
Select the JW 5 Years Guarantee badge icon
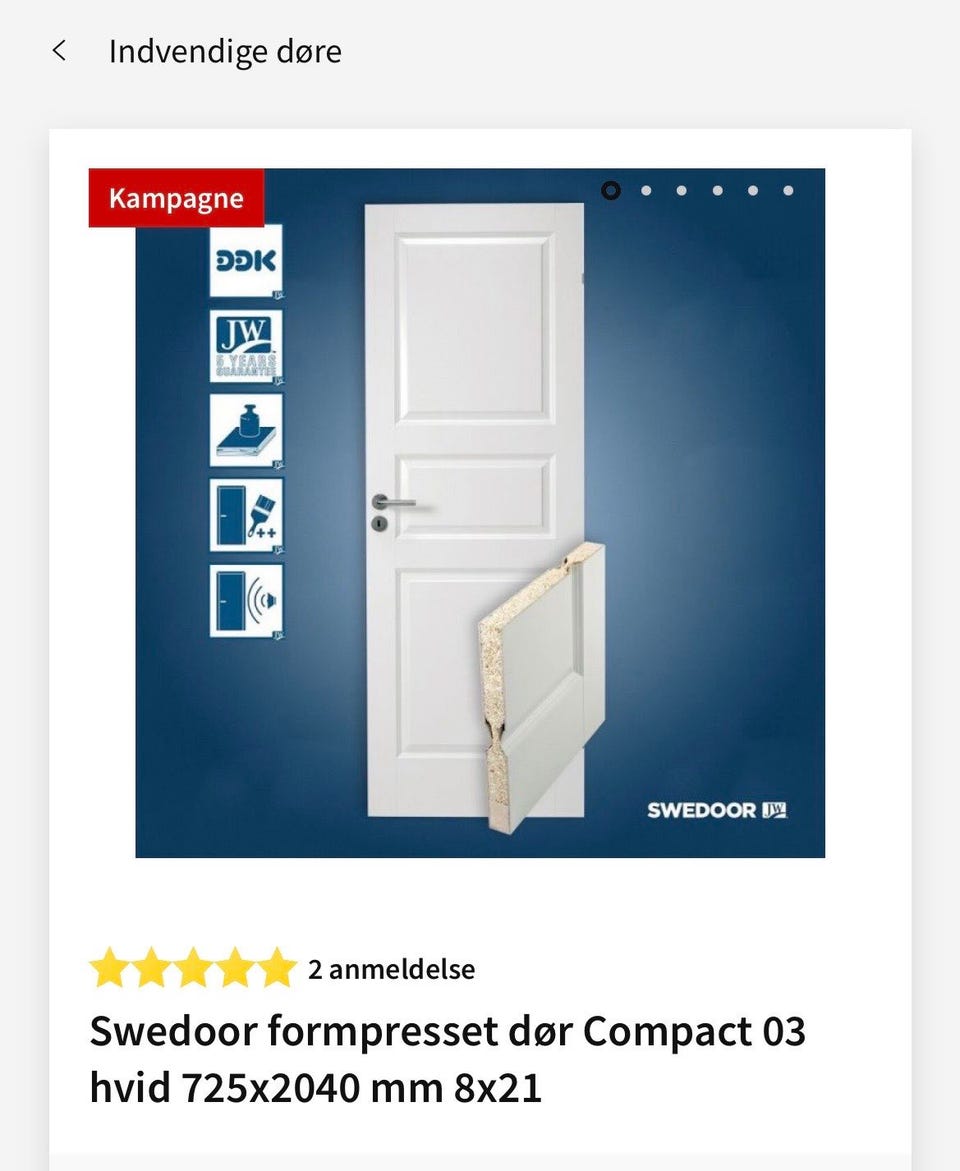pyautogui.click(x=246, y=345)
